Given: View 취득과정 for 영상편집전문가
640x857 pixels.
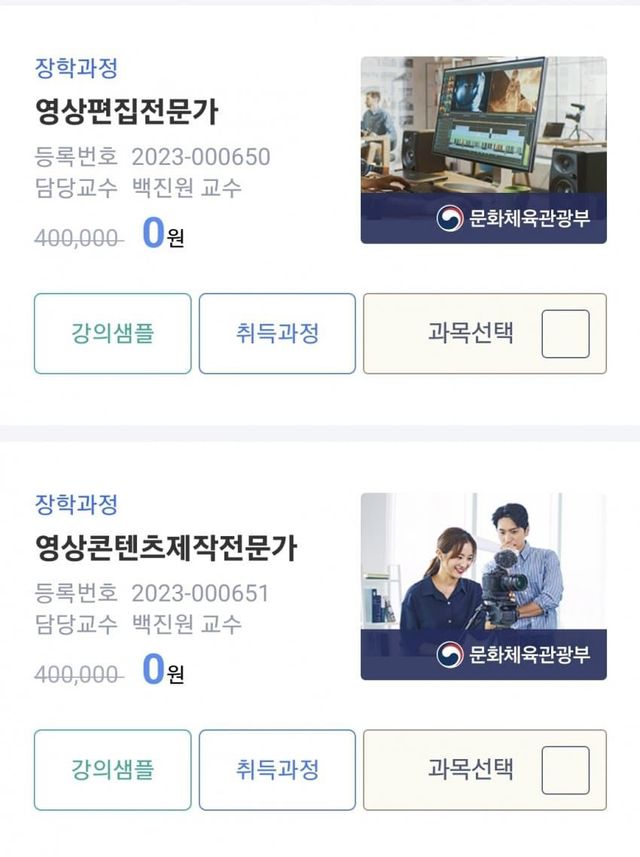Looking at the screenshot, I should (277, 333).
